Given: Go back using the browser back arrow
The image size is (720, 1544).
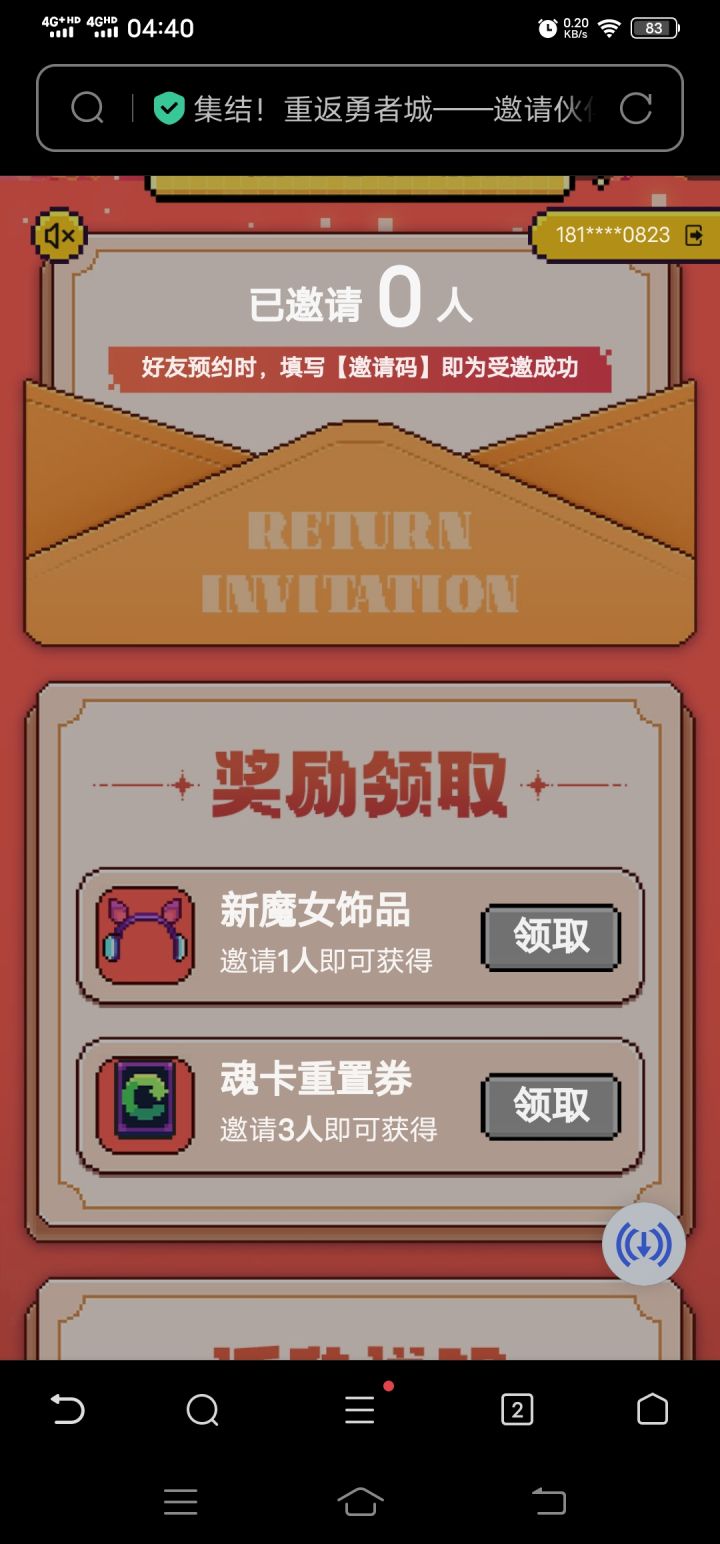Looking at the screenshot, I should click(67, 1409).
